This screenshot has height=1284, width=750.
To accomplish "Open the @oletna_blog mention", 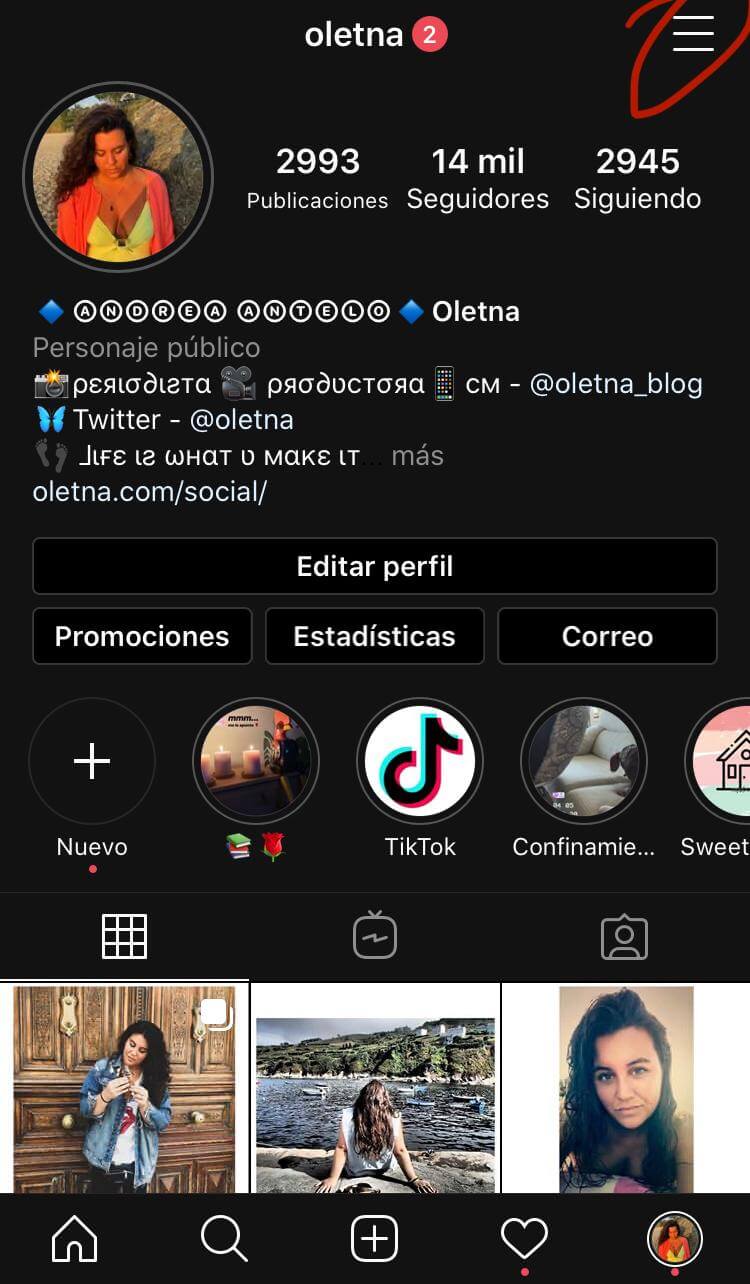I will [x=615, y=384].
